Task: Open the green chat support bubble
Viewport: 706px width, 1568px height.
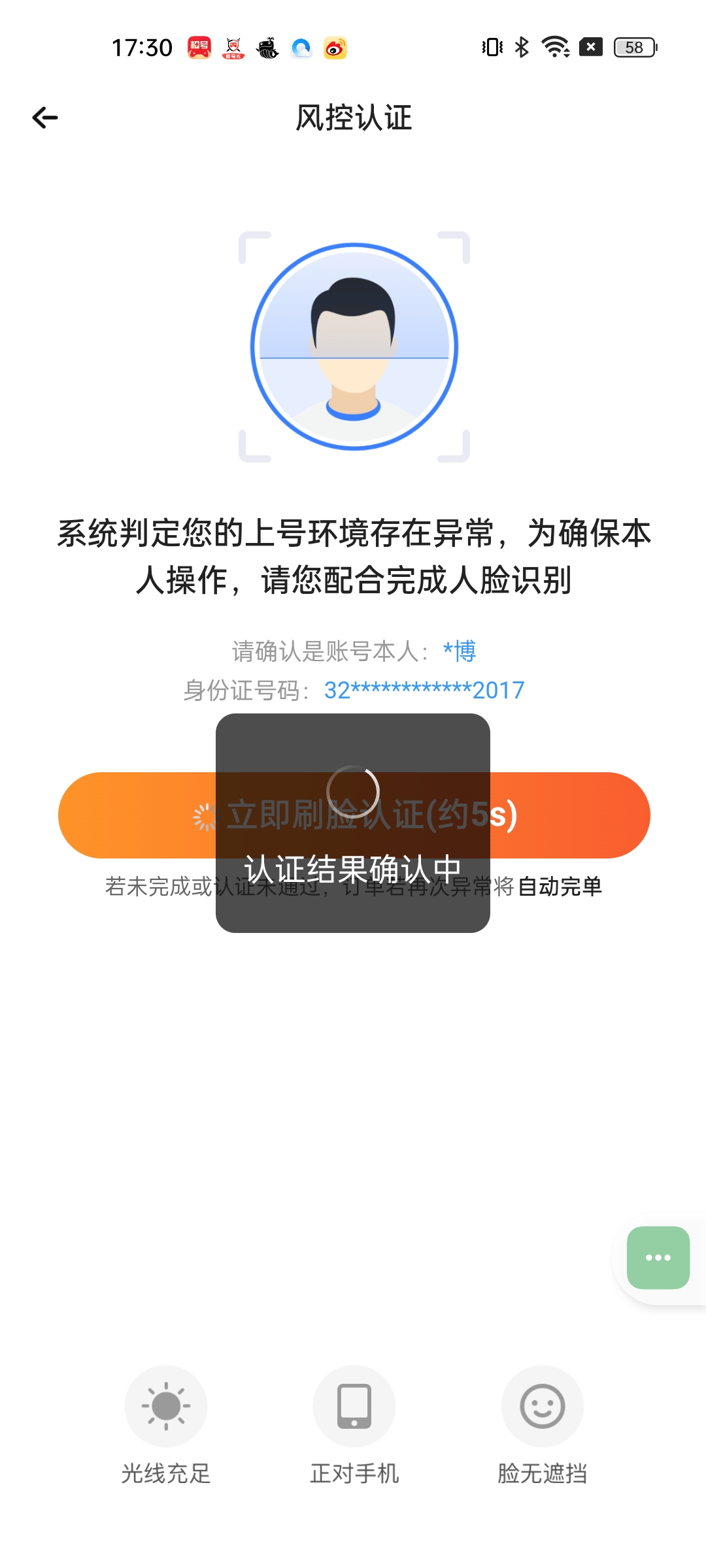Action: (x=658, y=1258)
